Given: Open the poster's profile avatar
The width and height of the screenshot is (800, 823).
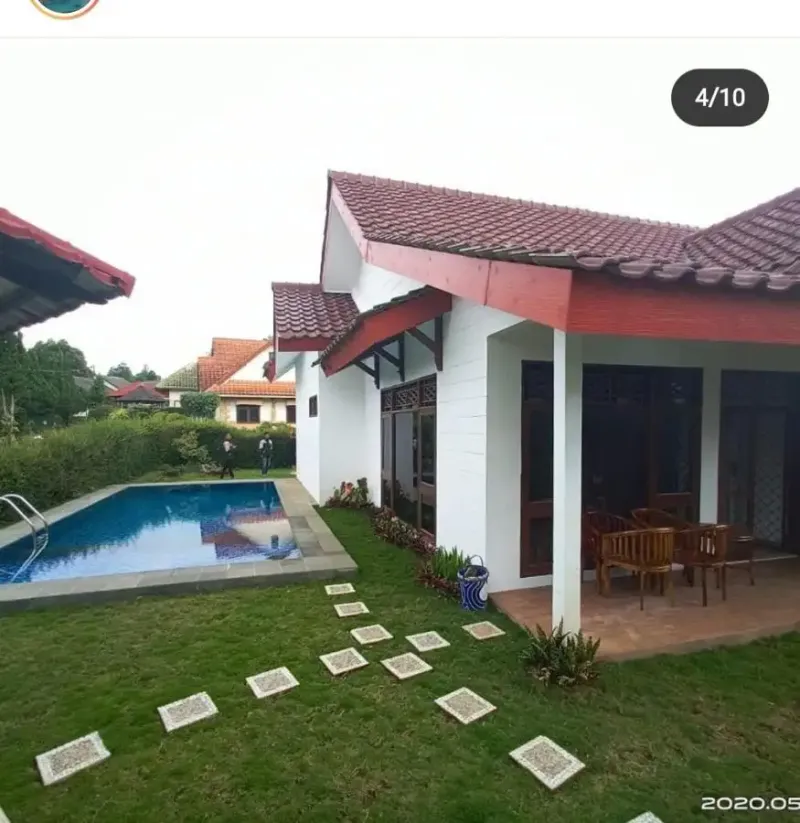Looking at the screenshot, I should point(65,6).
